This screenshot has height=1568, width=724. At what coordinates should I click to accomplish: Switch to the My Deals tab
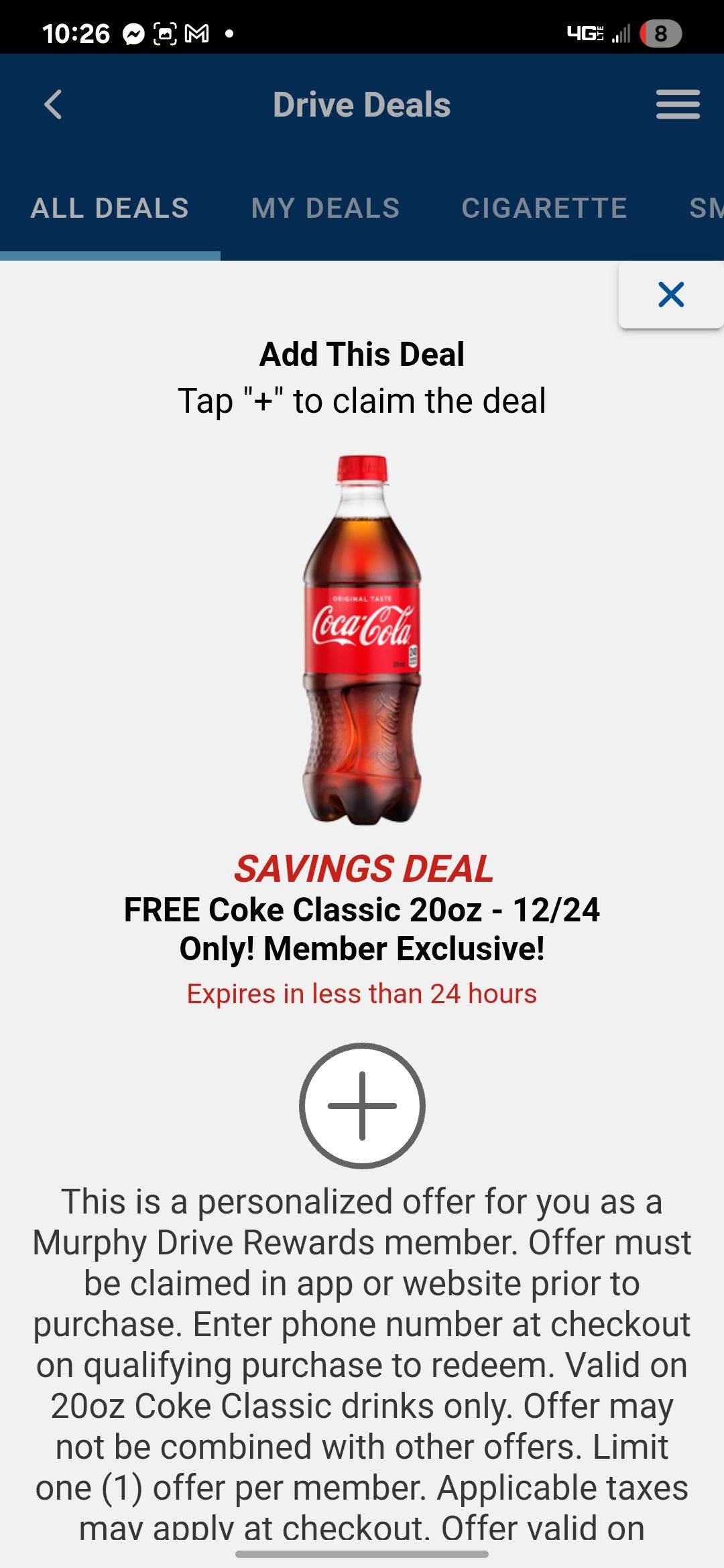click(325, 208)
